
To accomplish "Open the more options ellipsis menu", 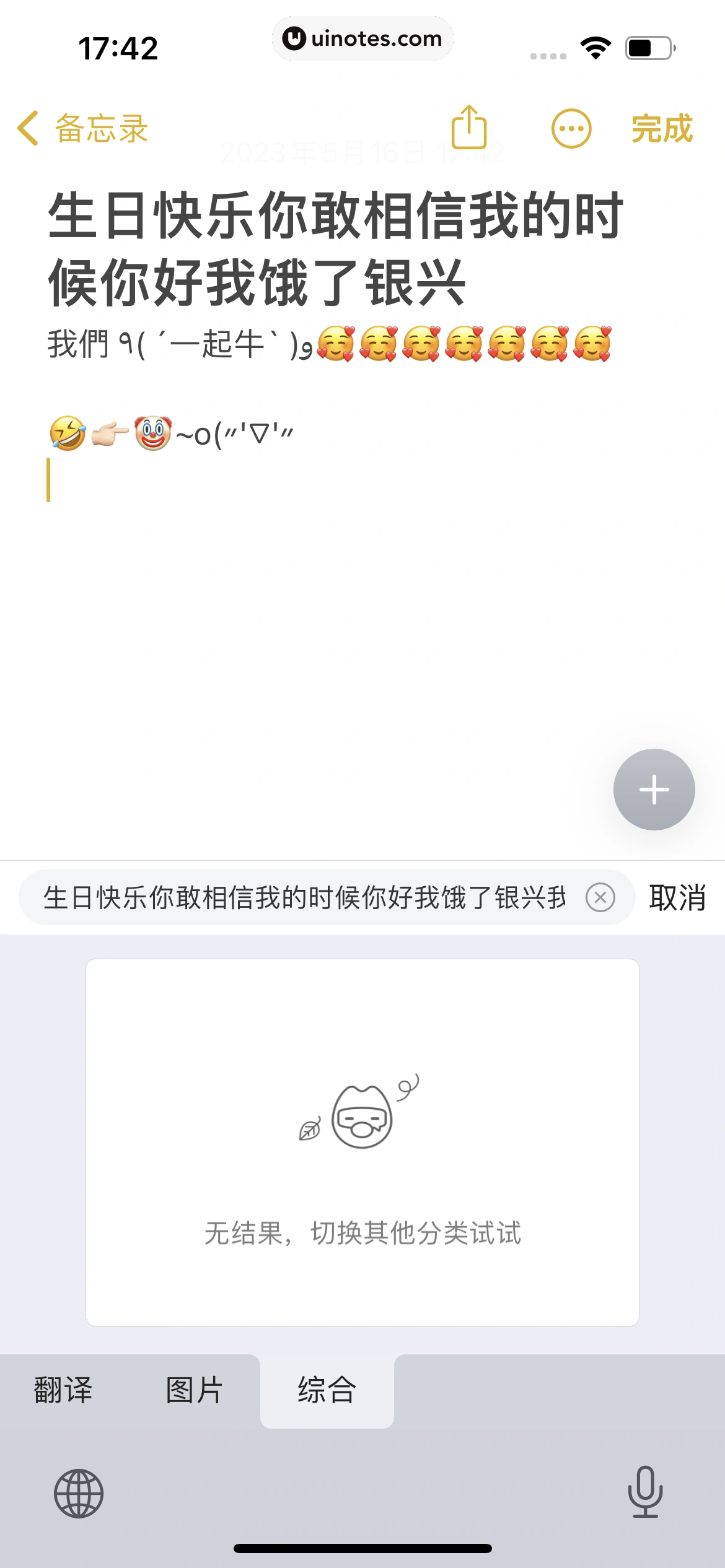I will (x=571, y=129).
